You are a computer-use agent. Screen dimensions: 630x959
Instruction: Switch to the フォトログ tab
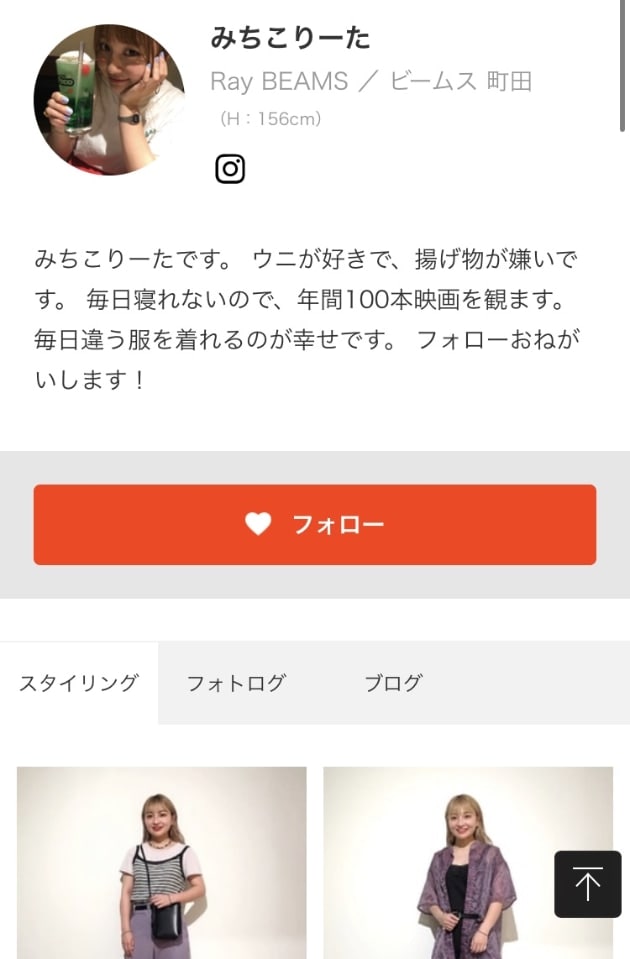[x=236, y=684]
